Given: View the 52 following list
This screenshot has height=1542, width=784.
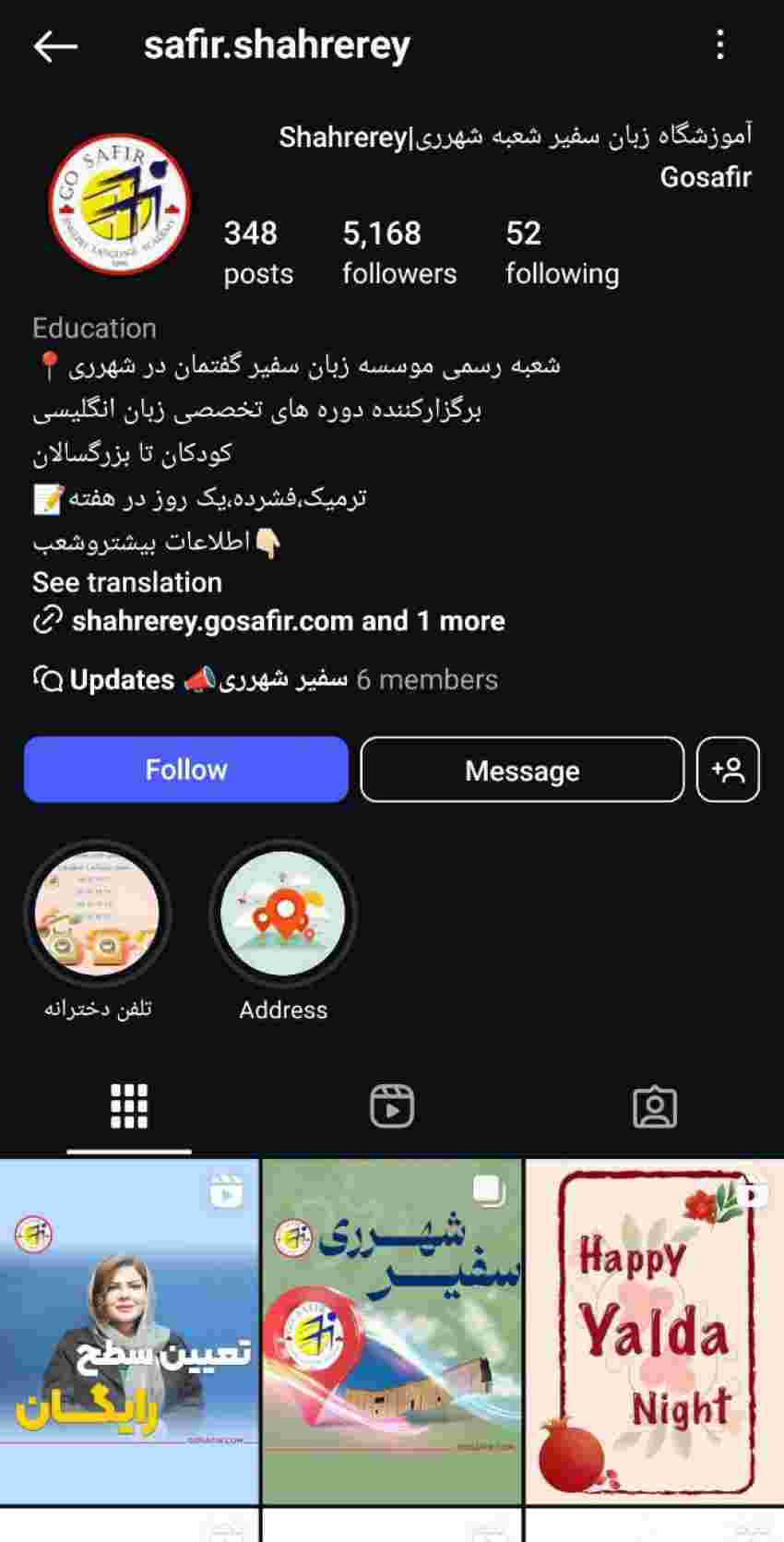Looking at the screenshot, I should coord(563,252).
